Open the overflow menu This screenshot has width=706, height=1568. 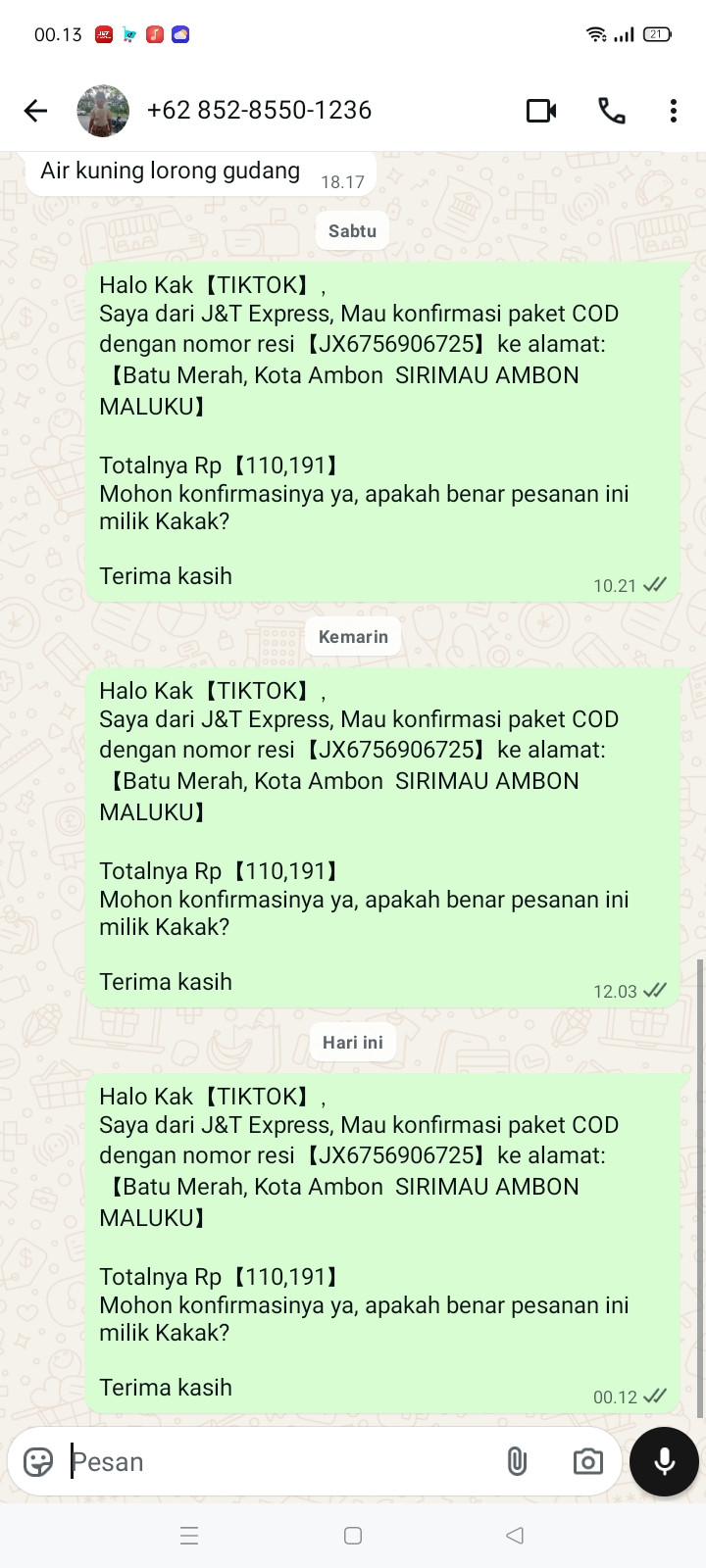(673, 111)
